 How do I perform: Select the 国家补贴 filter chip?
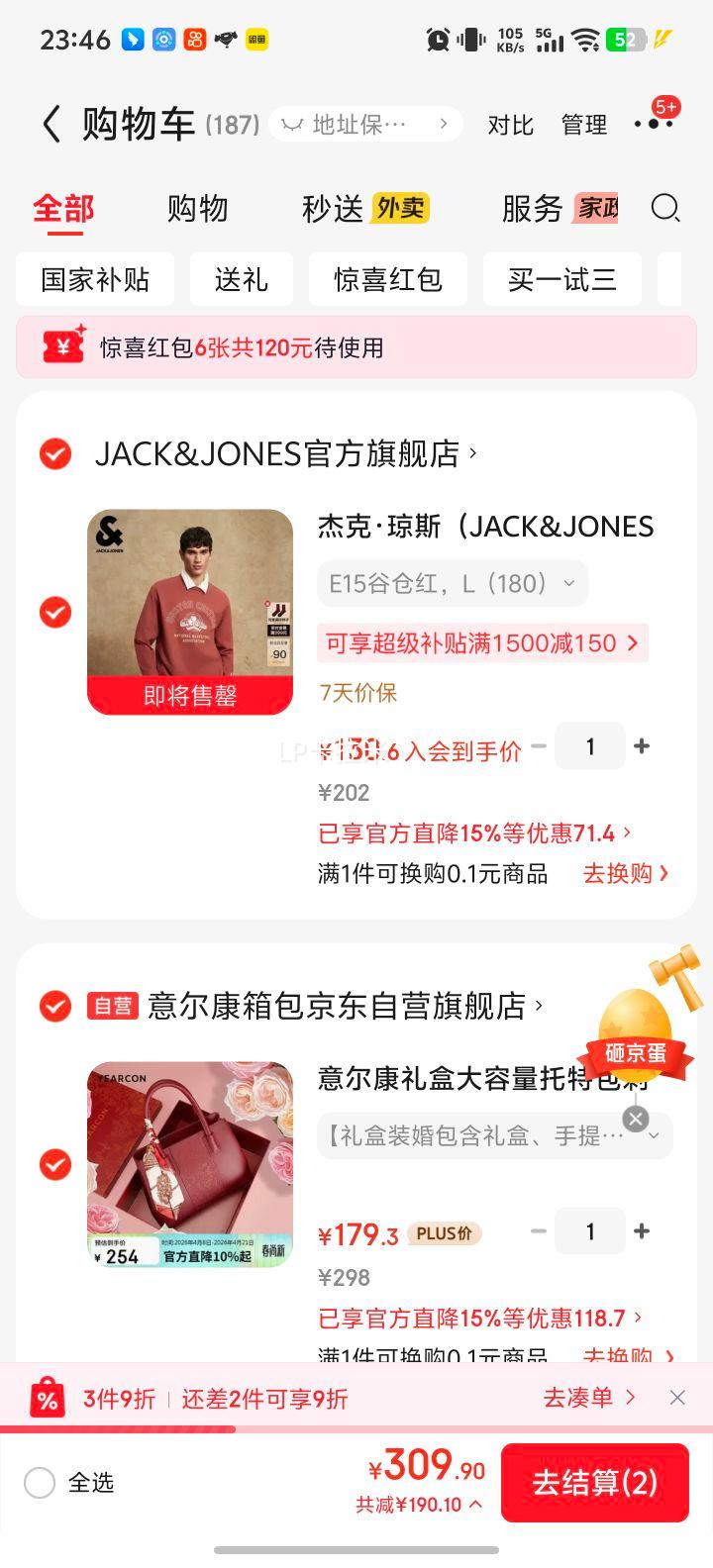point(95,280)
